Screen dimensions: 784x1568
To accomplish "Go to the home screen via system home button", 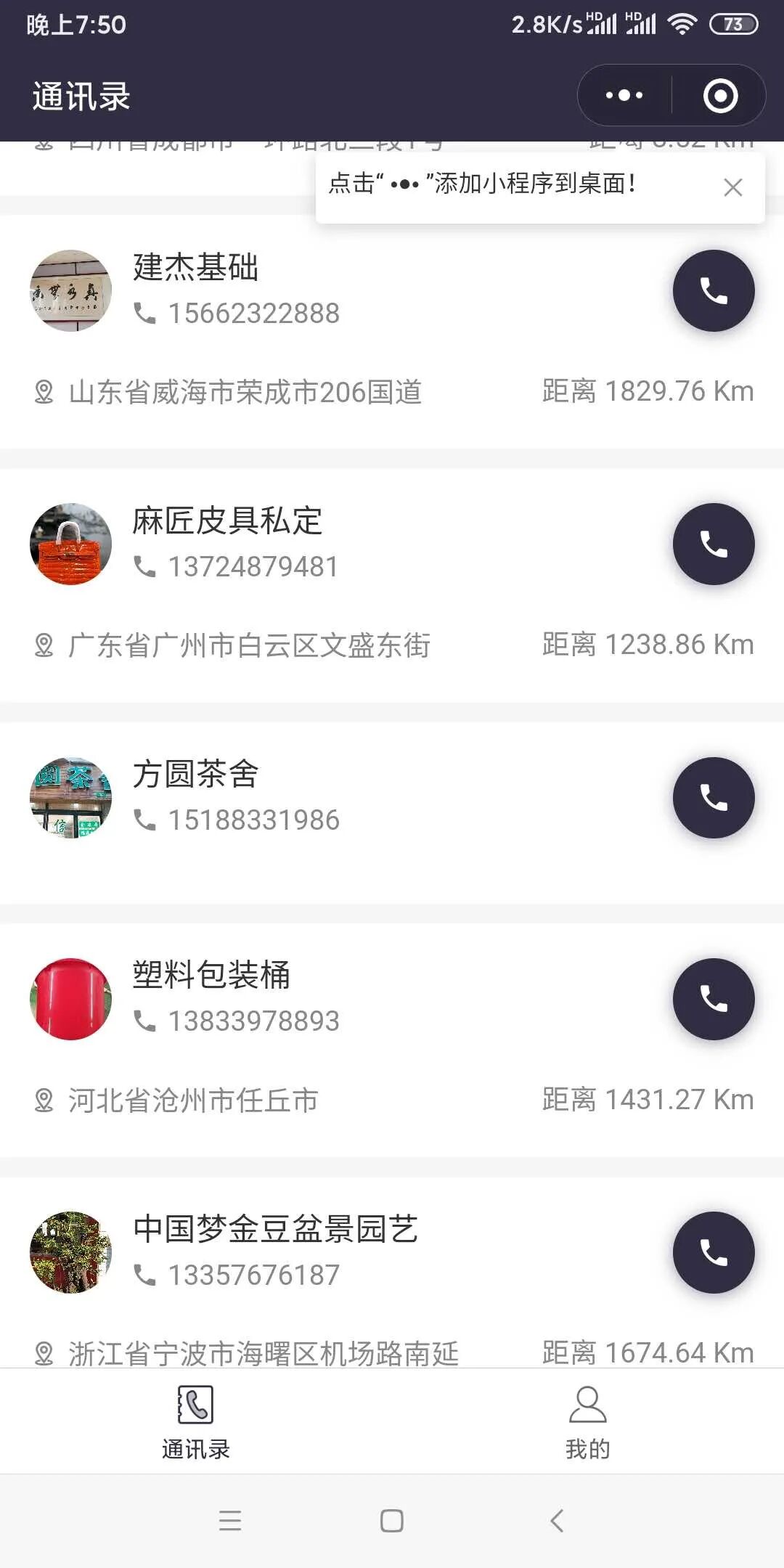I will point(392,1521).
